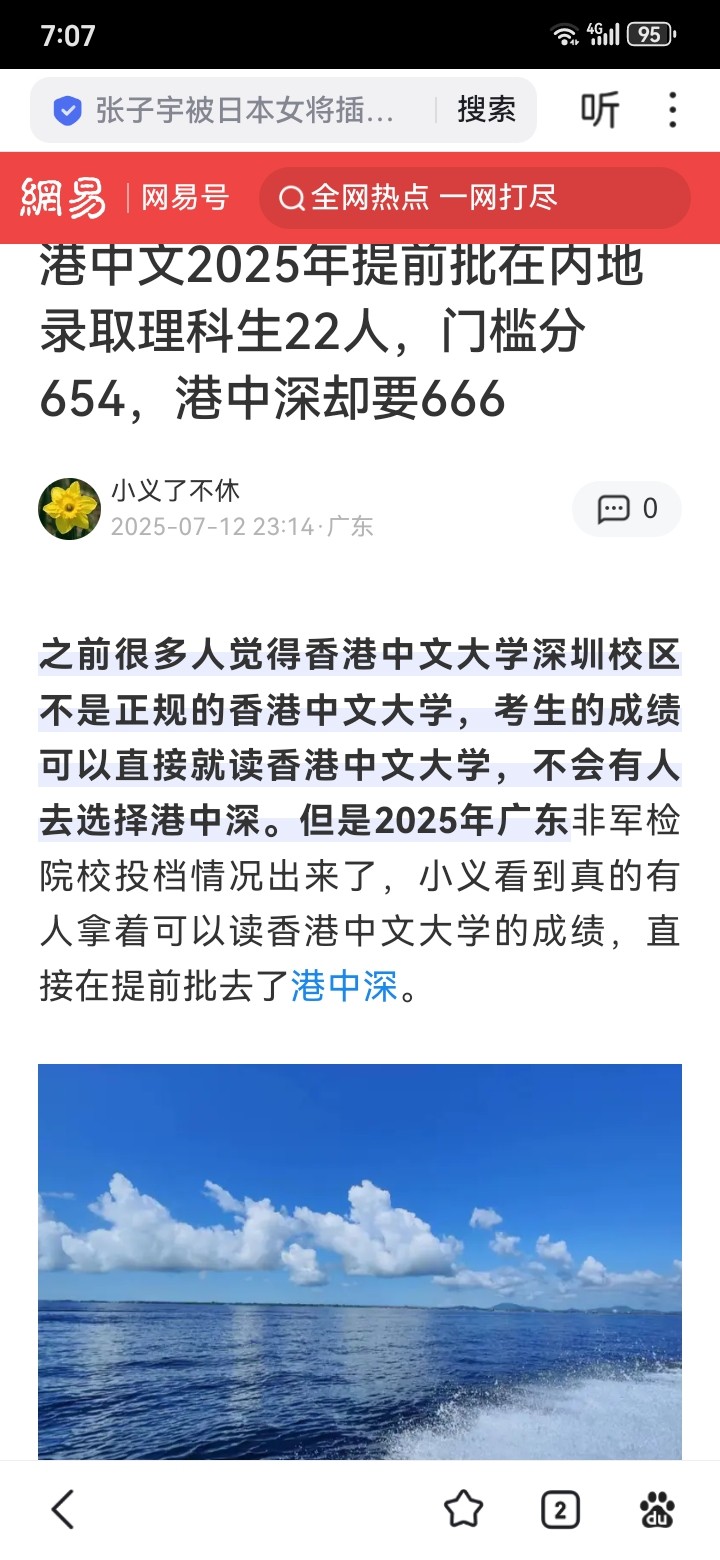This screenshot has width=720, height=1560.
Task: Start listening with the 听 button
Action: click(x=600, y=110)
